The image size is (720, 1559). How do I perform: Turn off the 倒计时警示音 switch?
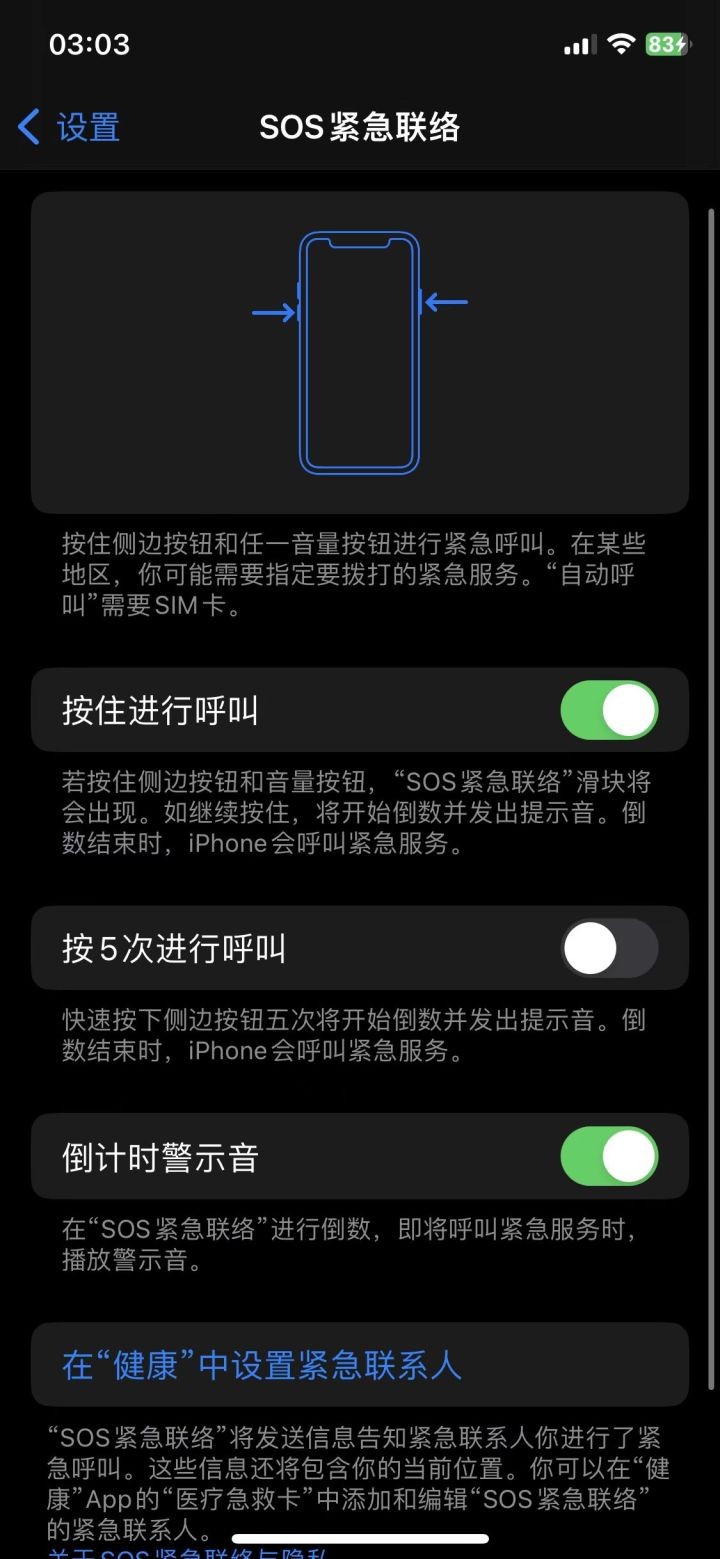pos(609,1156)
